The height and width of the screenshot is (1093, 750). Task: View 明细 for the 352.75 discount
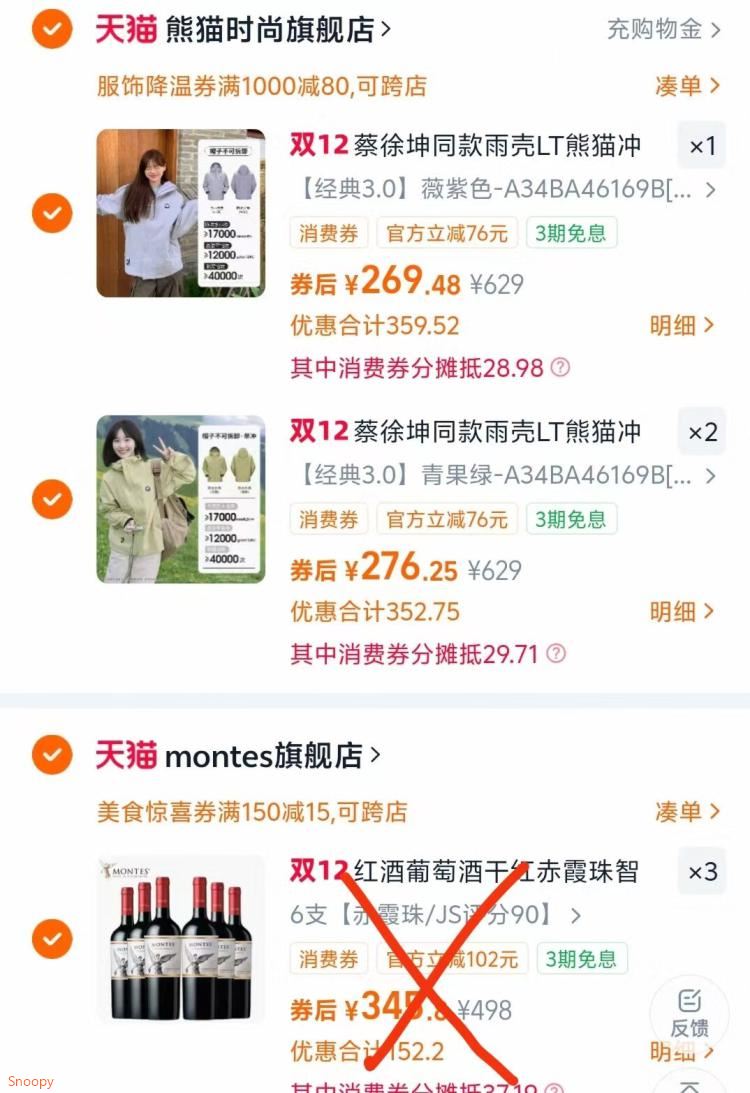pos(682,611)
